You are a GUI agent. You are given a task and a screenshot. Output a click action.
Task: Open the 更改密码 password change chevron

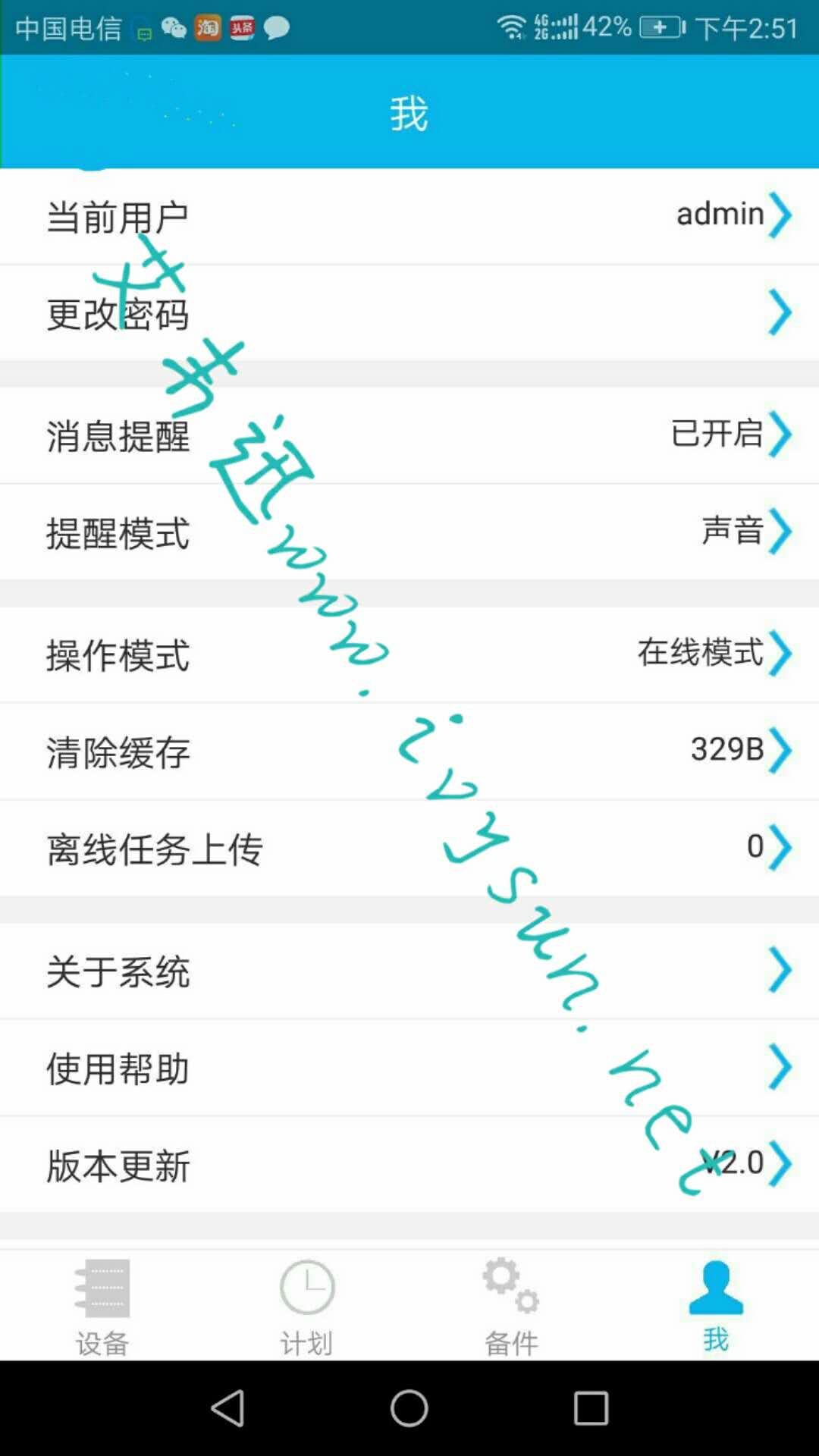(783, 311)
